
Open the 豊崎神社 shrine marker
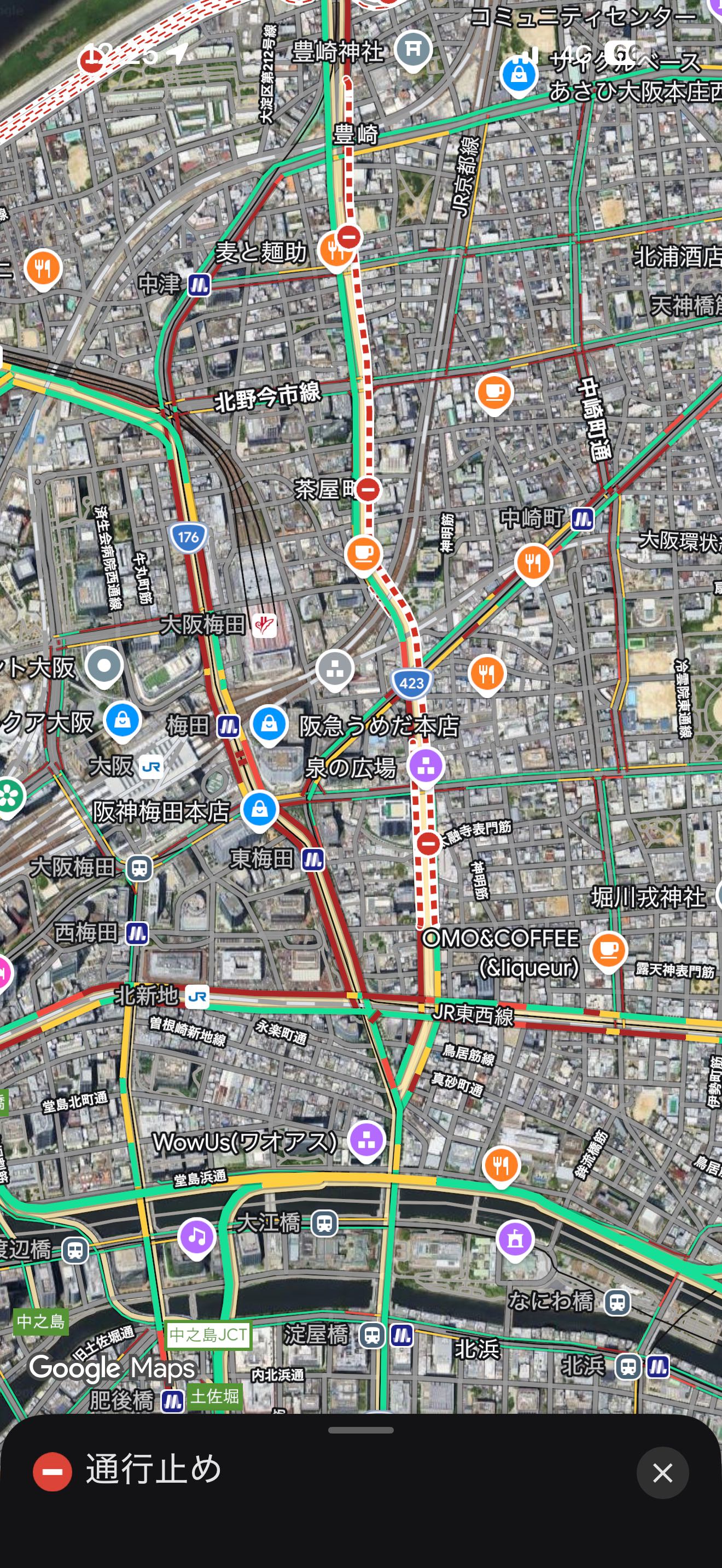[x=414, y=49]
